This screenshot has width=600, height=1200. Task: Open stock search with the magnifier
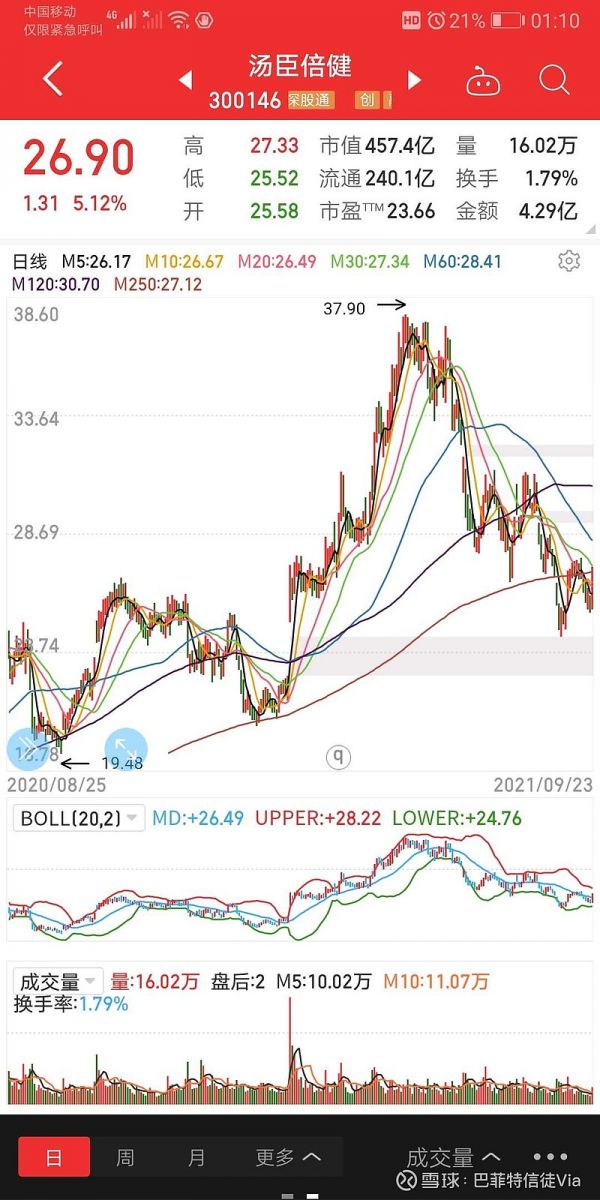pos(554,80)
